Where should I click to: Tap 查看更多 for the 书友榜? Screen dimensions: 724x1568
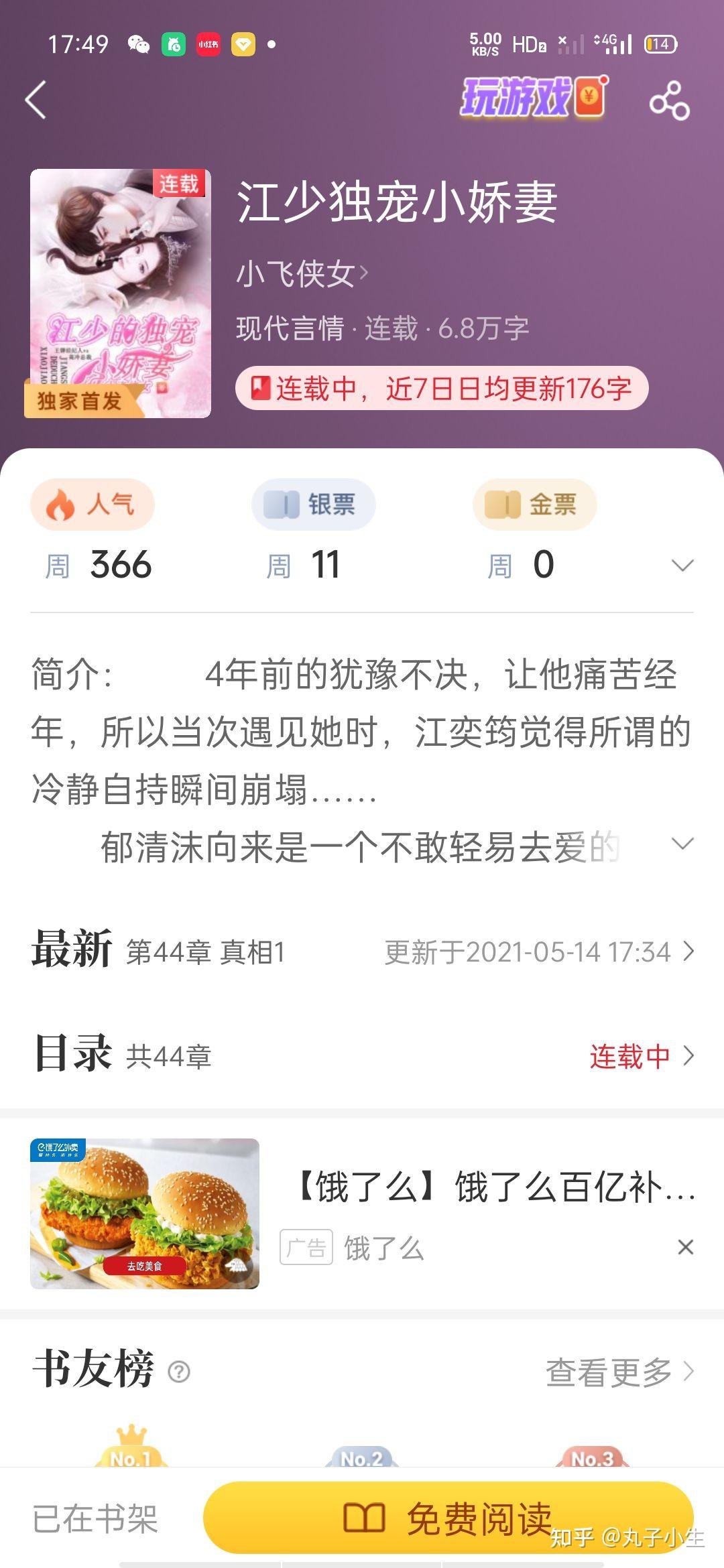[x=619, y=1372]
